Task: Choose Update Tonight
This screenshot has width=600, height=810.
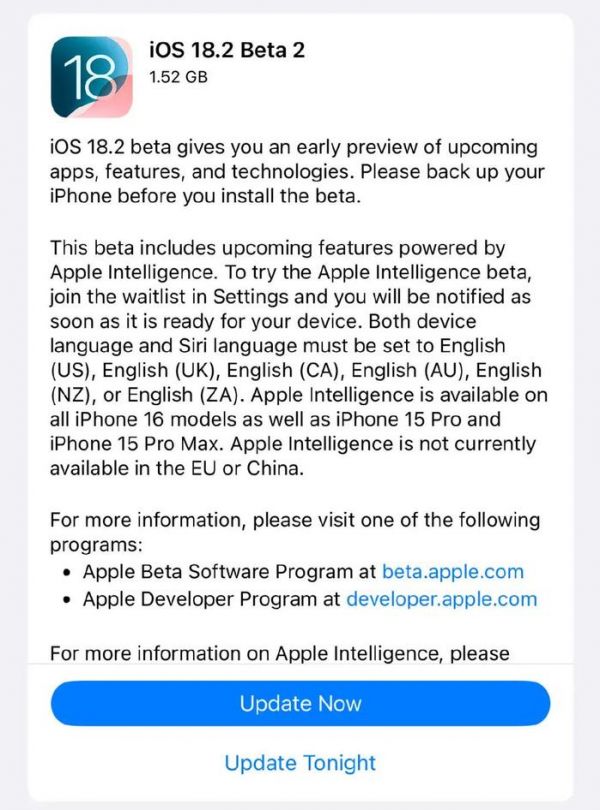Action: [300, 763]
